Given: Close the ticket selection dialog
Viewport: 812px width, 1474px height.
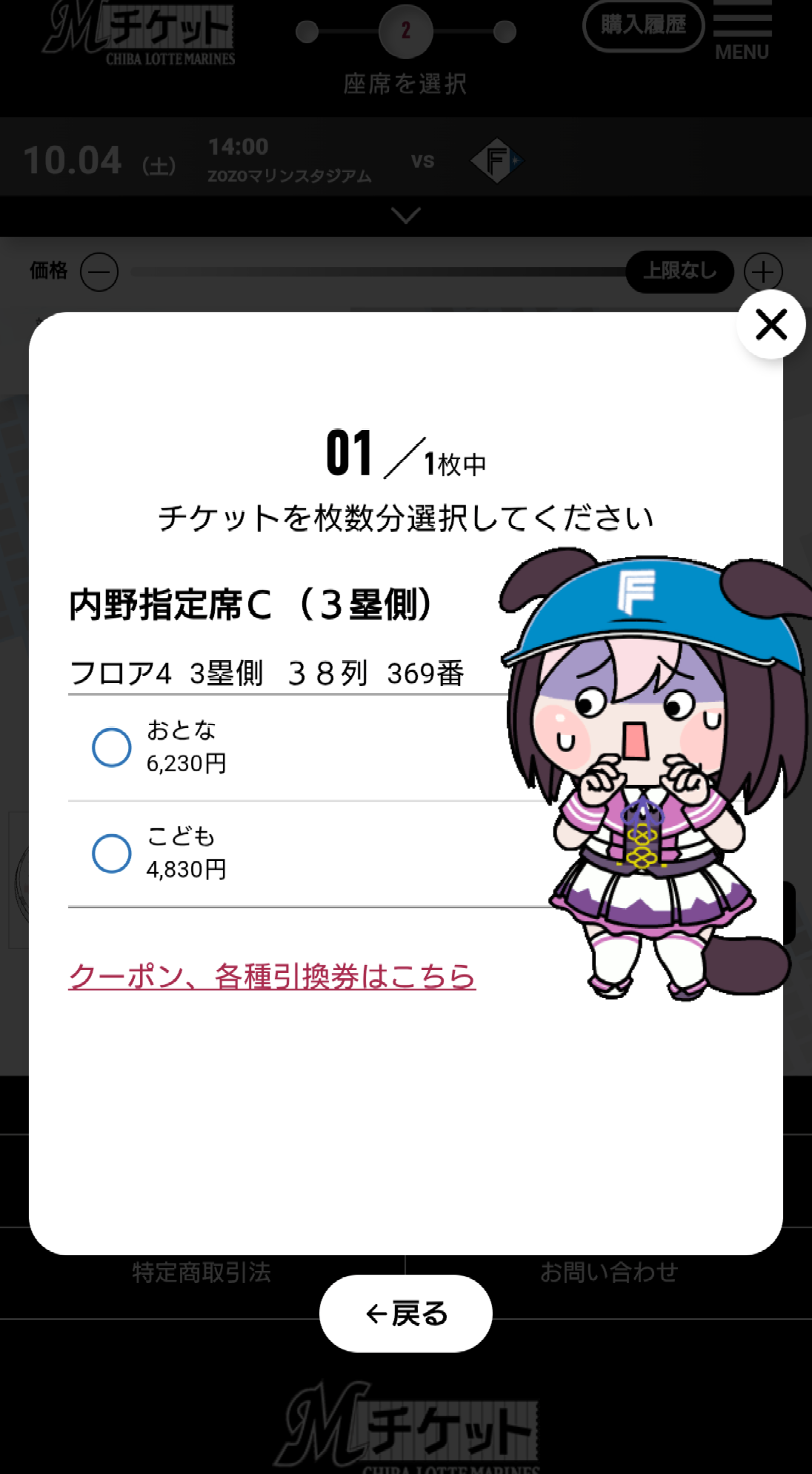Looking at the screenshot, I should 771,325.
